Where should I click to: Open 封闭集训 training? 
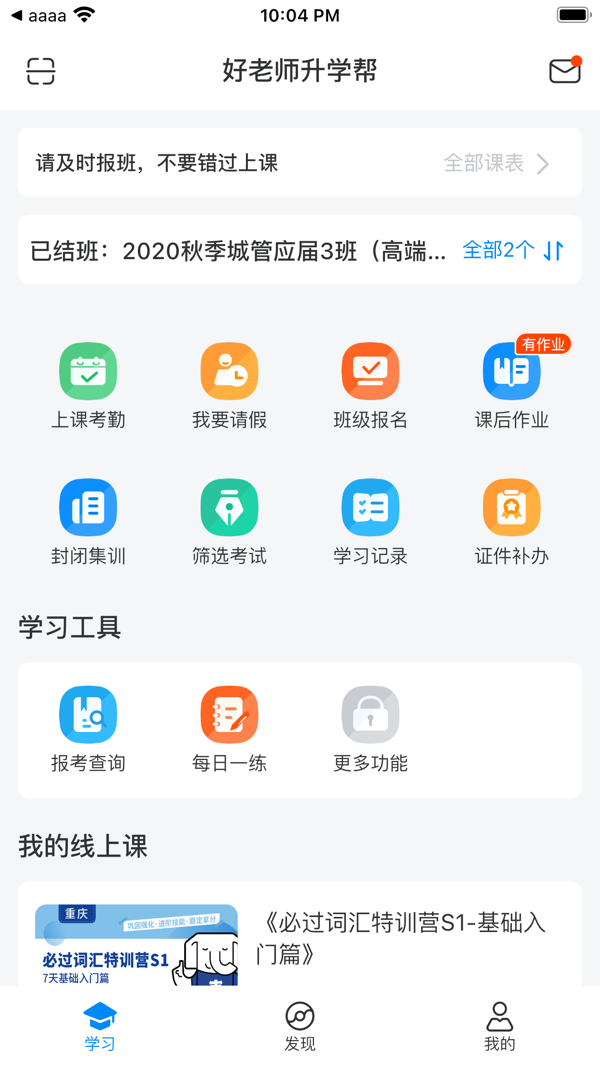[88, 522]
